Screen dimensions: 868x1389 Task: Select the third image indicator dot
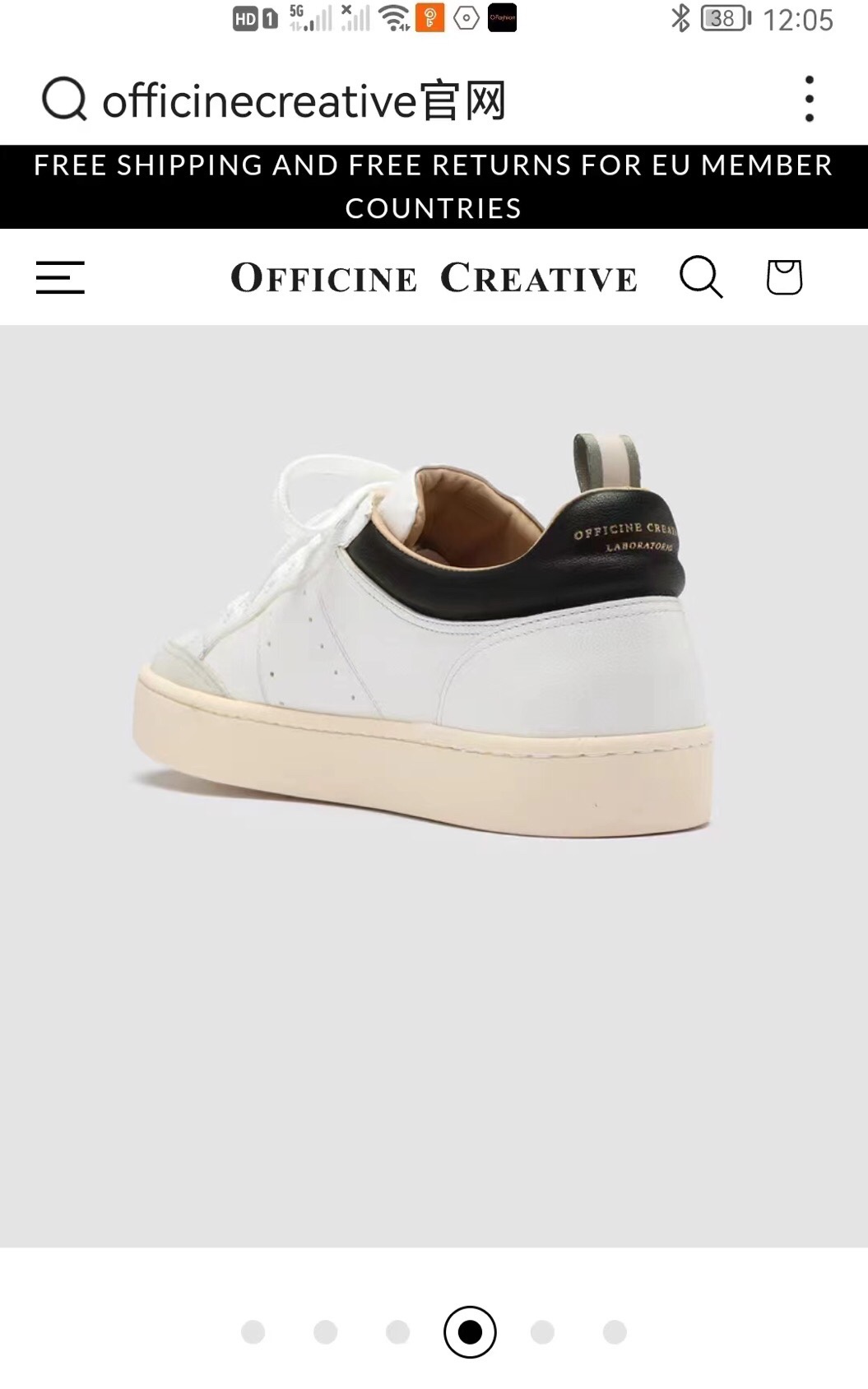(398, 1331)
